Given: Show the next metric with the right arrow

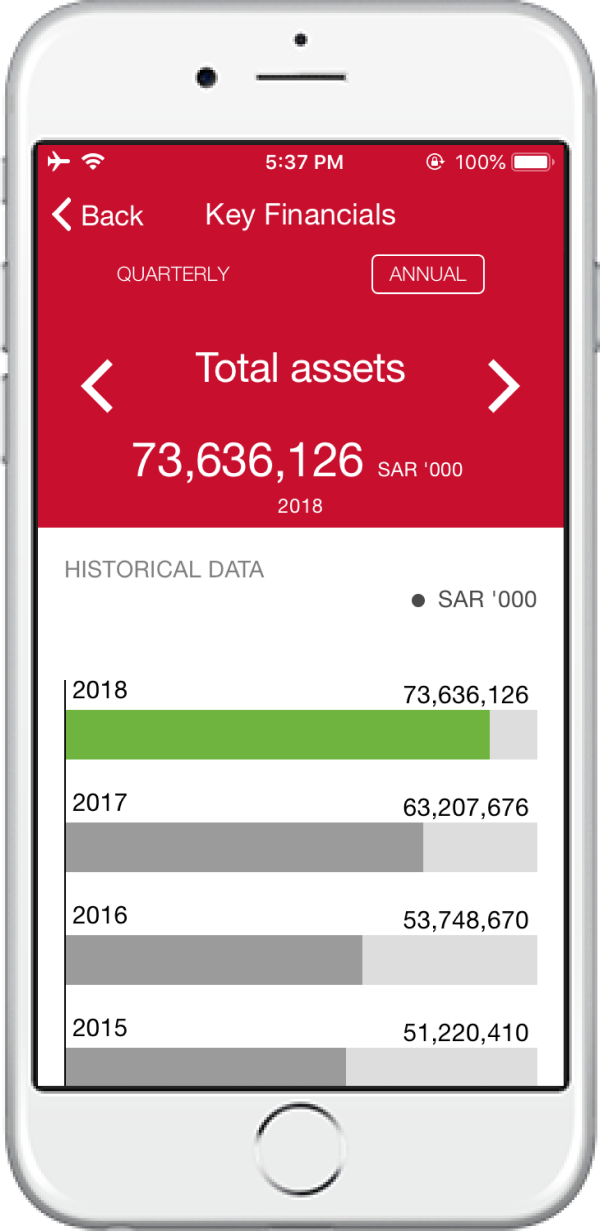Looking at the screenshot, I should click(504, 387).
